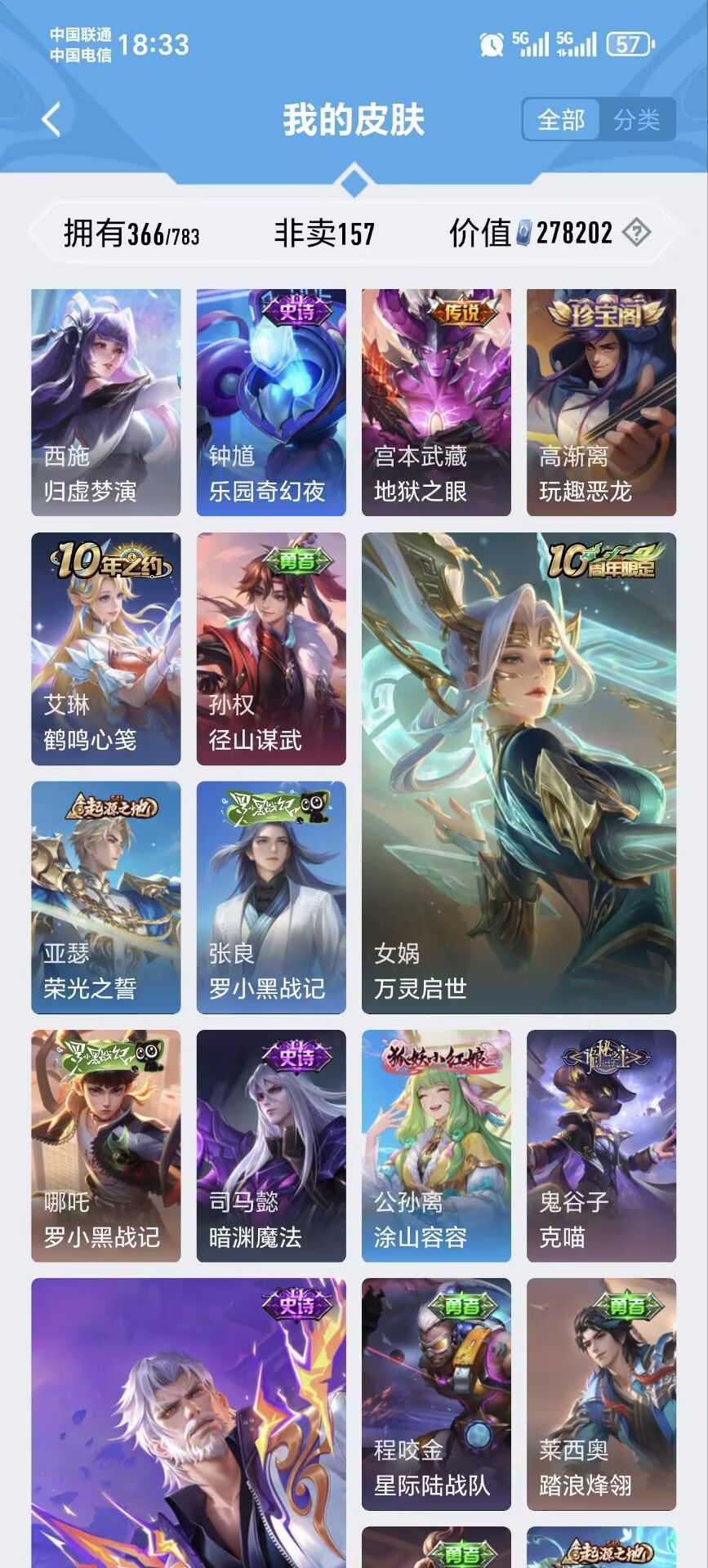Open 鬼谷子 克喵 skin card

click(x=601, y=1146)
